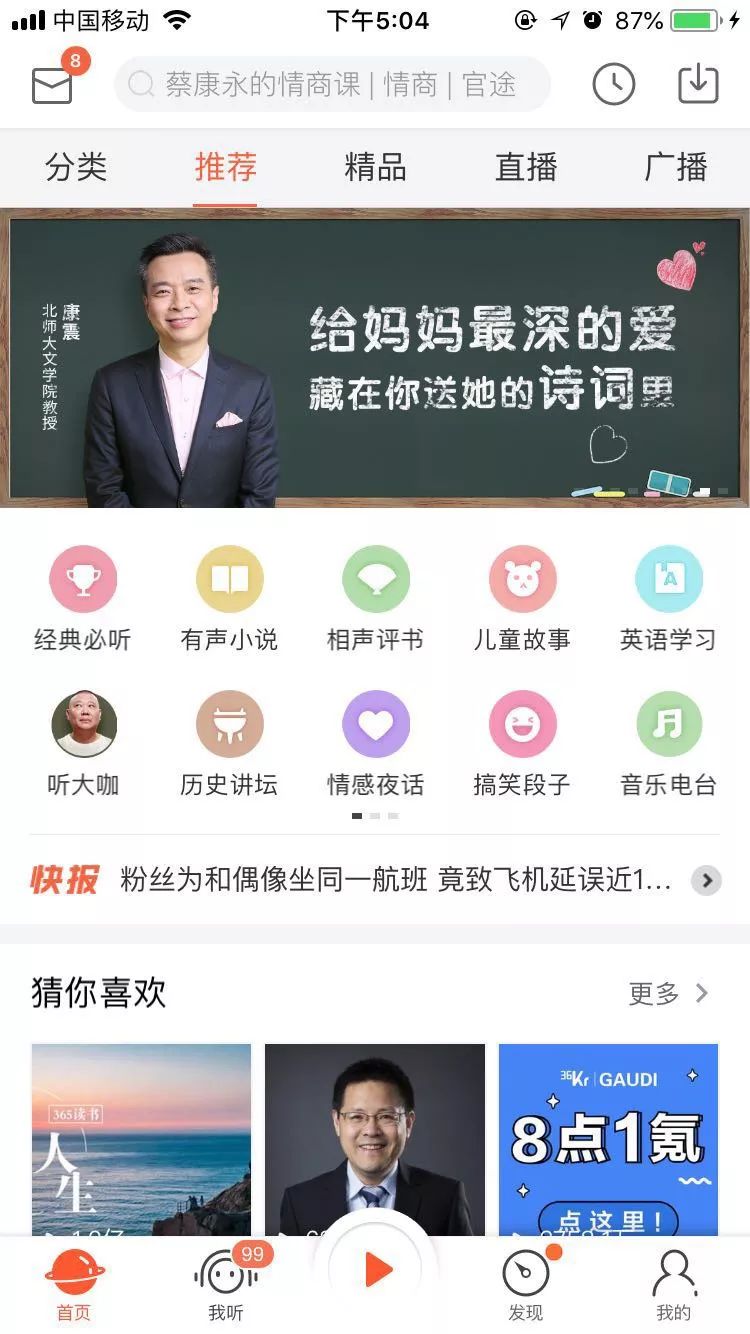750x1334 pixels.
Task: Open the 听大咖 category
Action: [83, 742]
